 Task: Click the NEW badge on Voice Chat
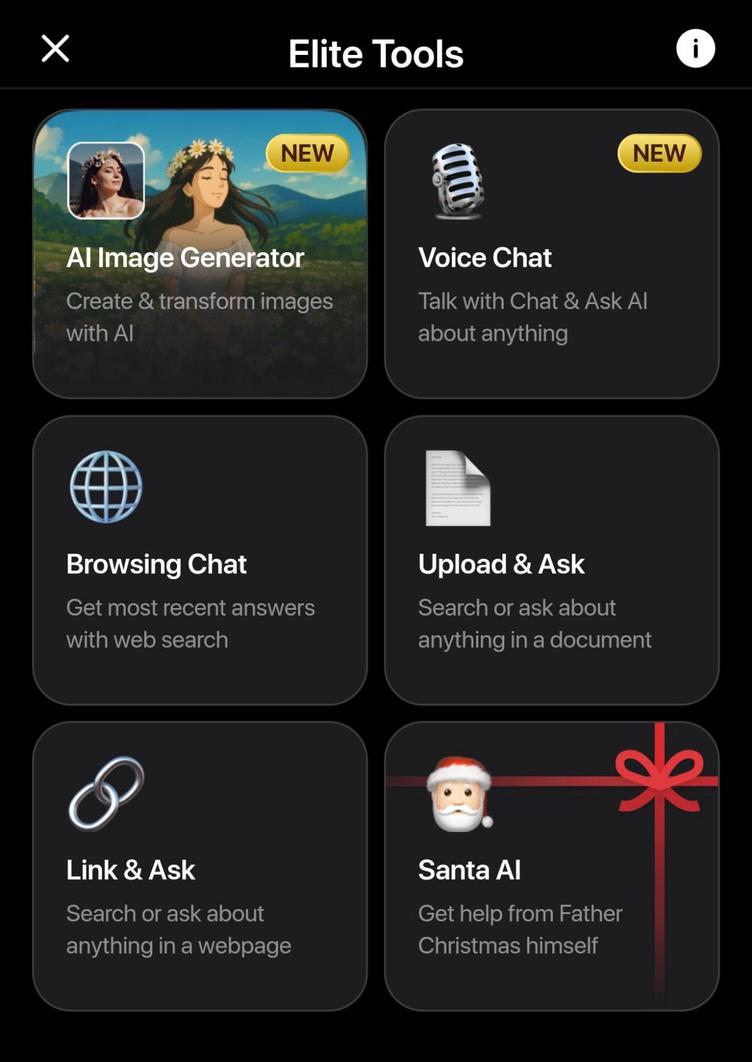coord(659,153)
